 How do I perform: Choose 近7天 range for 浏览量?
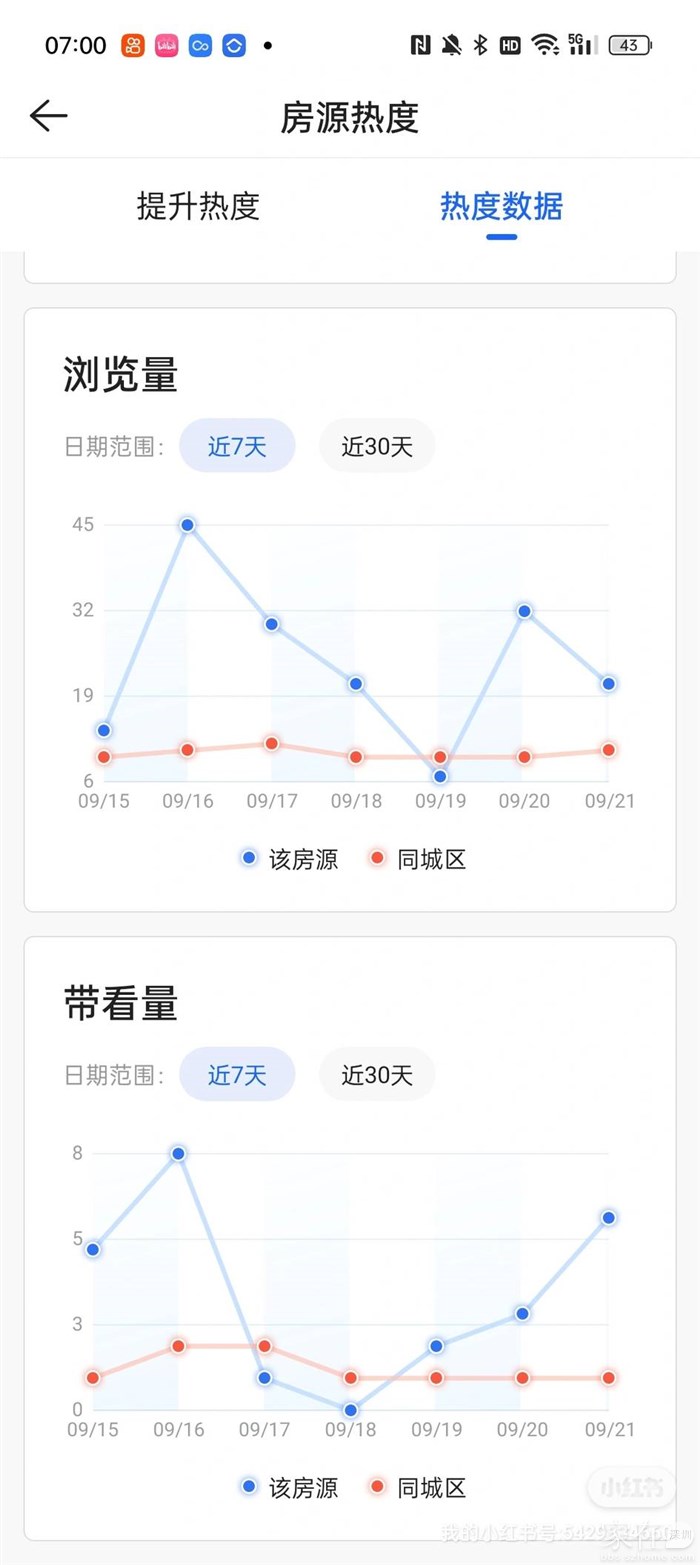[x=237, y=446]
